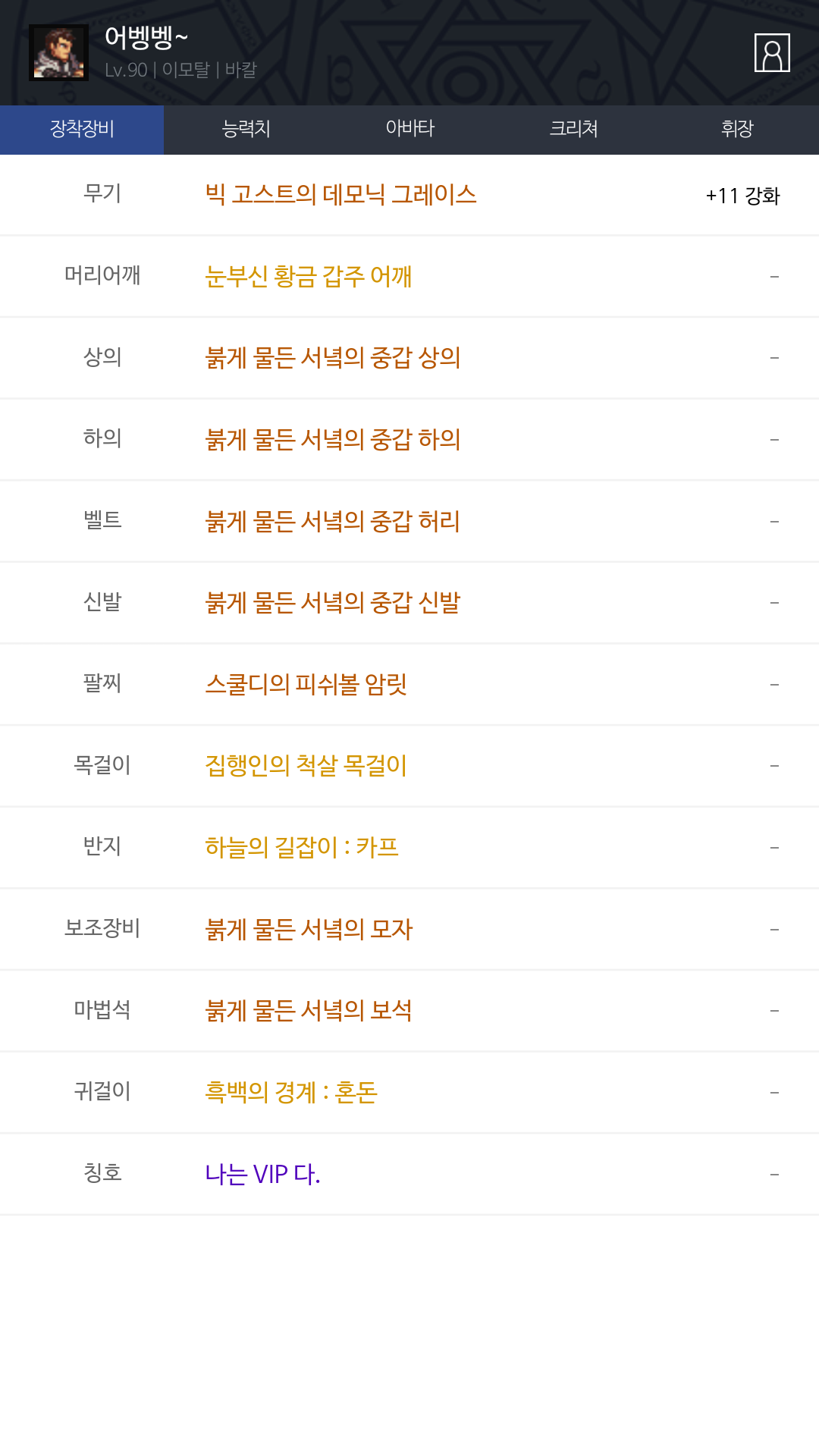Open 붉게 물든 서녘의 중갑 허리
This screenshot has height=1456, width=819.
(332, 522)
